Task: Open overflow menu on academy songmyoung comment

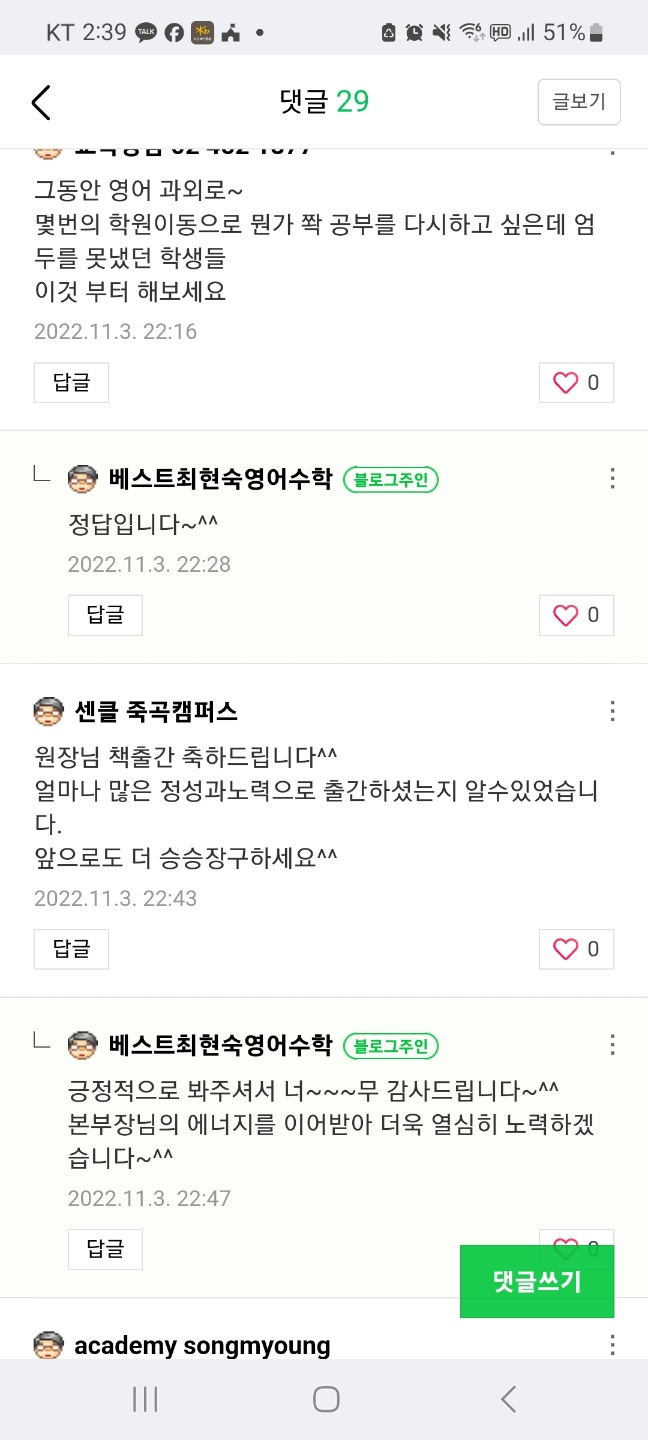Action: [612, 1345]
